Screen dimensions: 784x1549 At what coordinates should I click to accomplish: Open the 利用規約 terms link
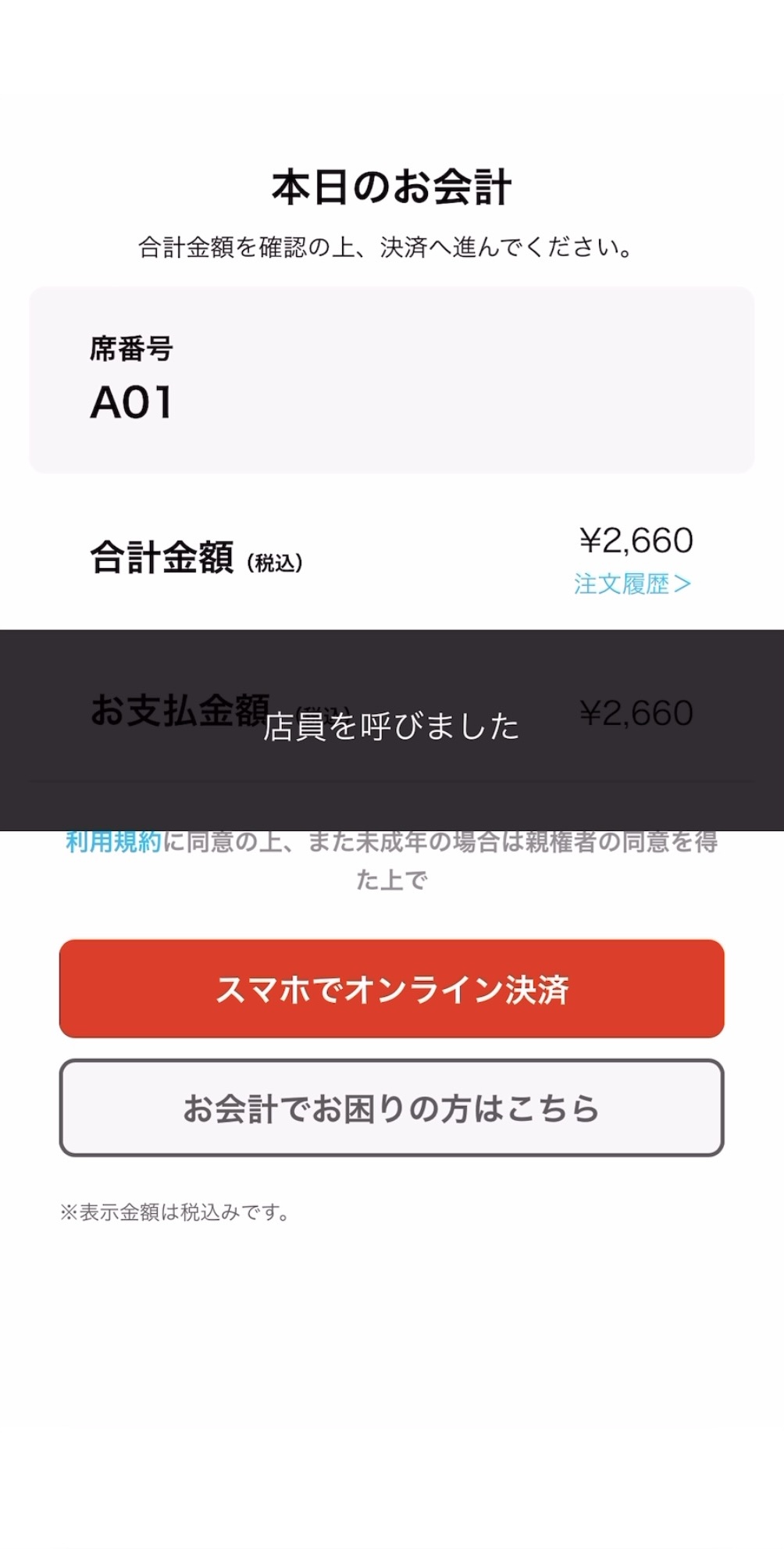113,842
